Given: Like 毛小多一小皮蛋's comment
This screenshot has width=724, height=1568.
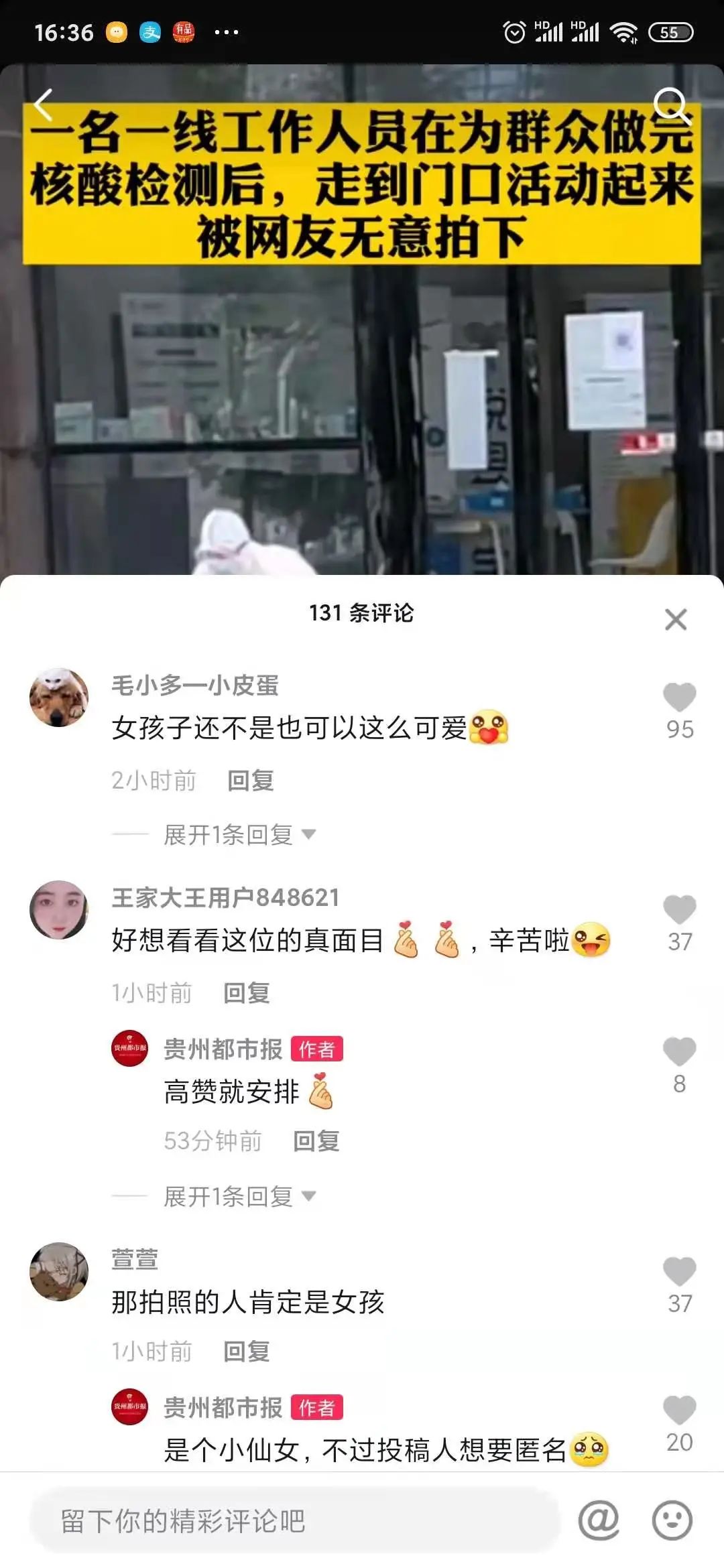Looking at the screenshot, I should point(679,698).
